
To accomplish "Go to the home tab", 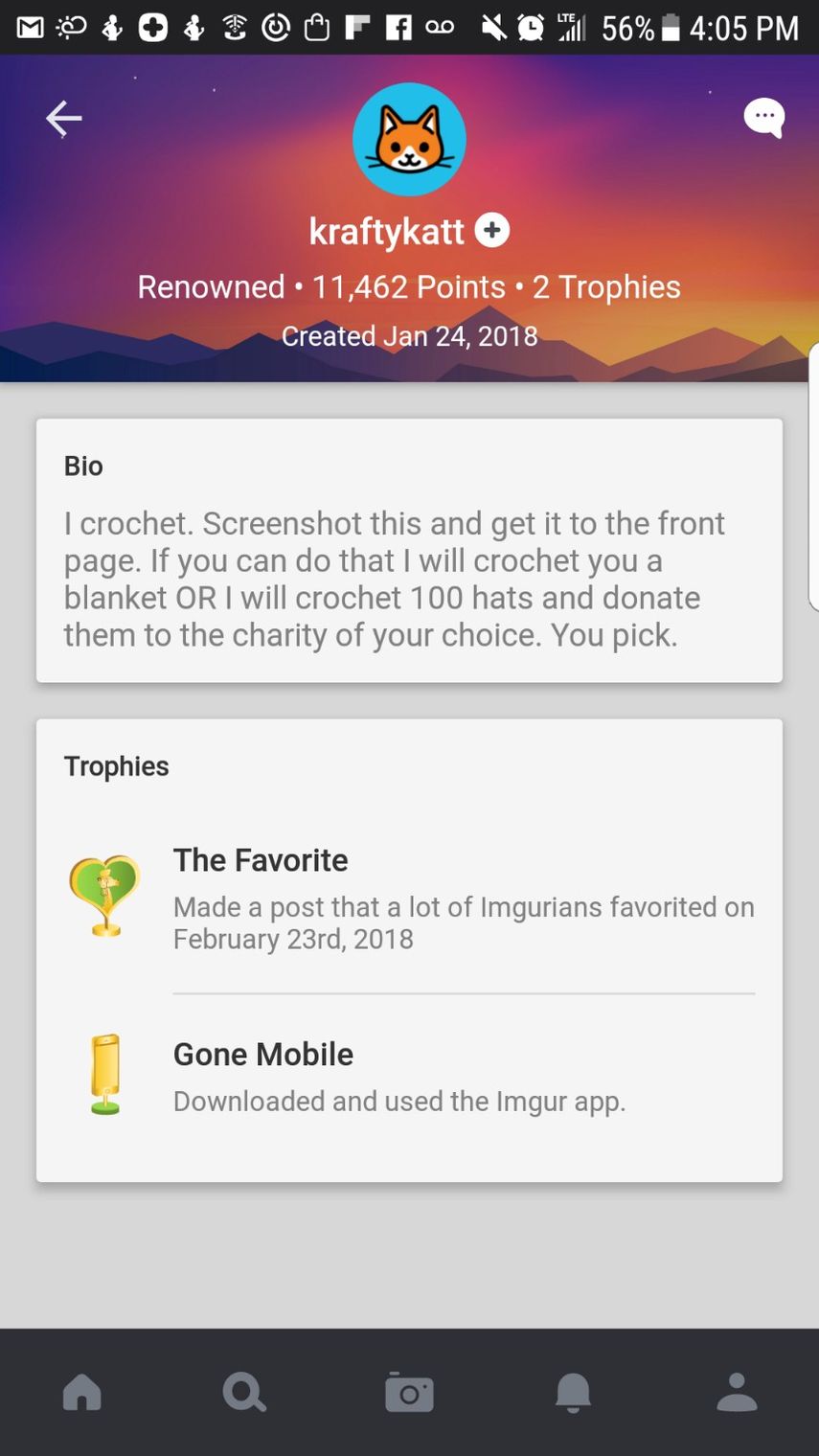I will click(x=82, y=1392).
